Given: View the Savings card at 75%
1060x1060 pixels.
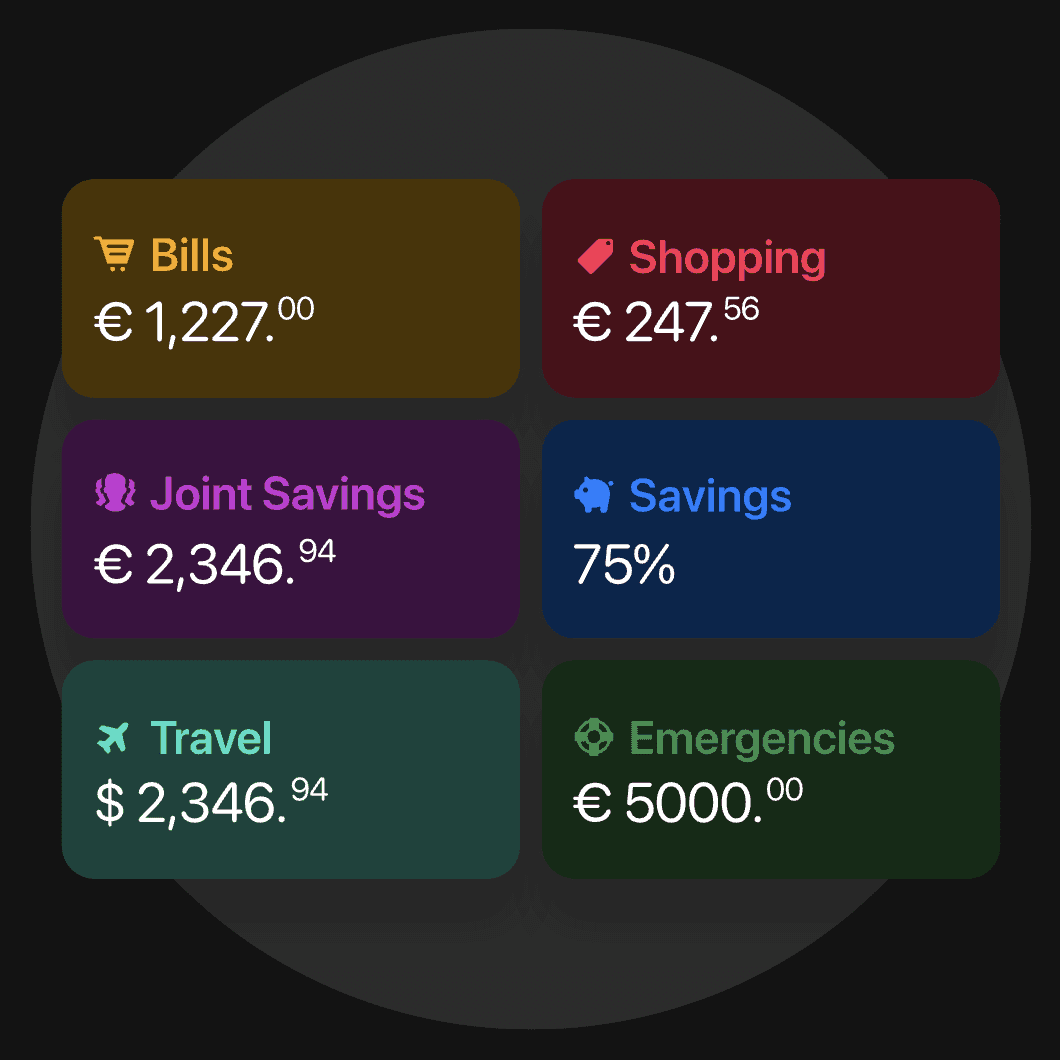Looking at the screenshot, I should pos(771,529).
